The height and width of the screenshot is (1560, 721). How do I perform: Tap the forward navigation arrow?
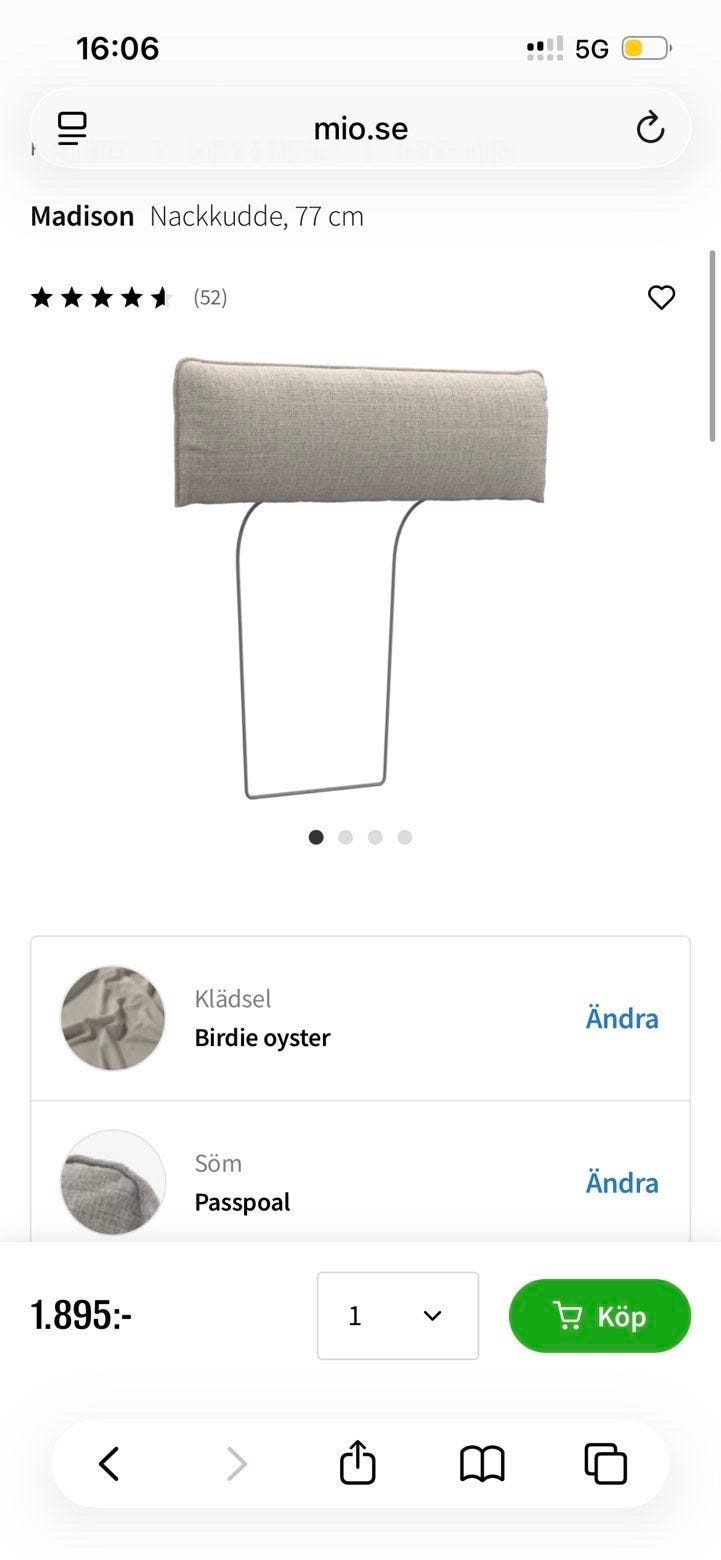[236, 1463]
